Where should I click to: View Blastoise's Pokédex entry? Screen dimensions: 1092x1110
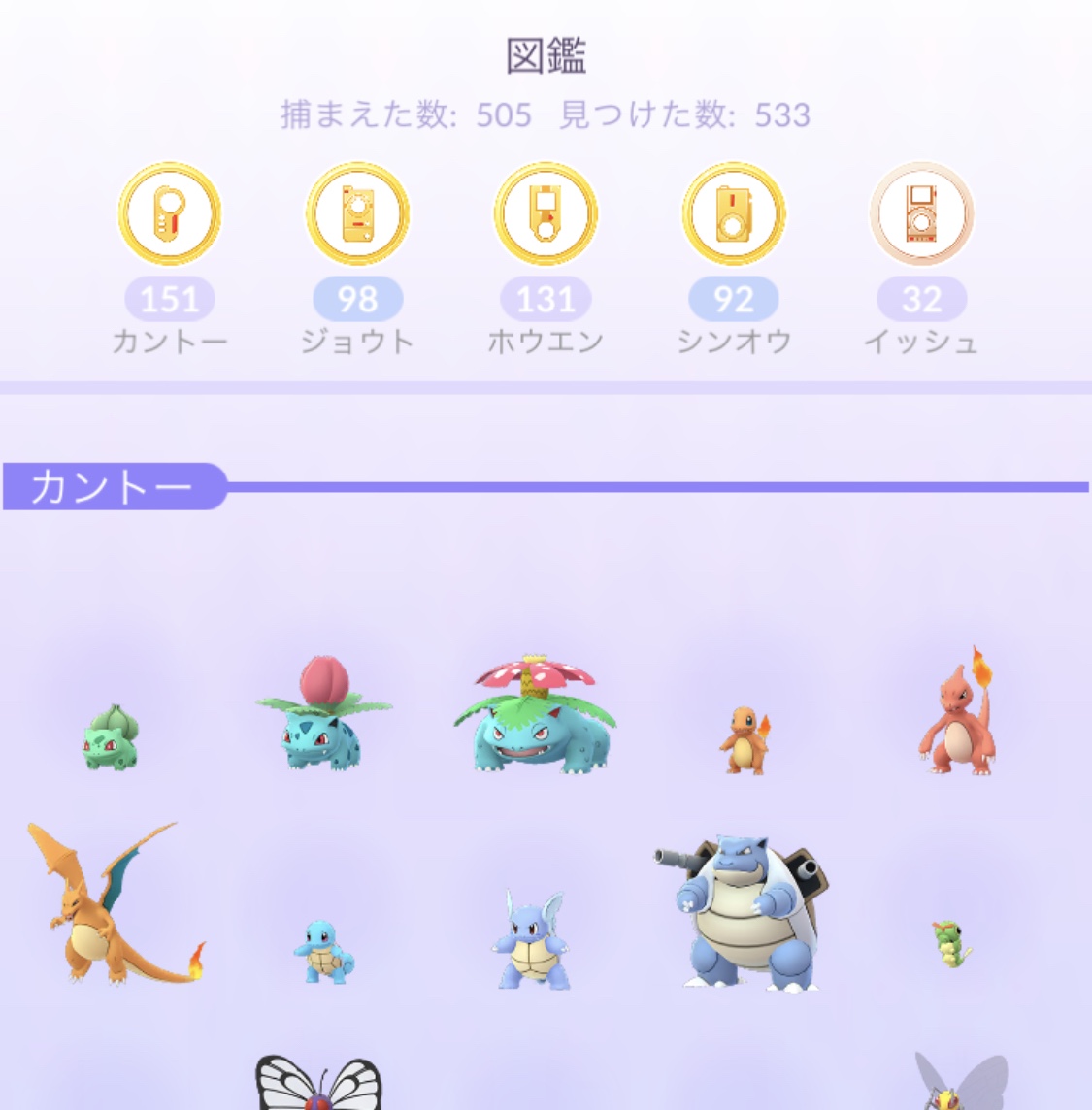[x=745, y=912]
